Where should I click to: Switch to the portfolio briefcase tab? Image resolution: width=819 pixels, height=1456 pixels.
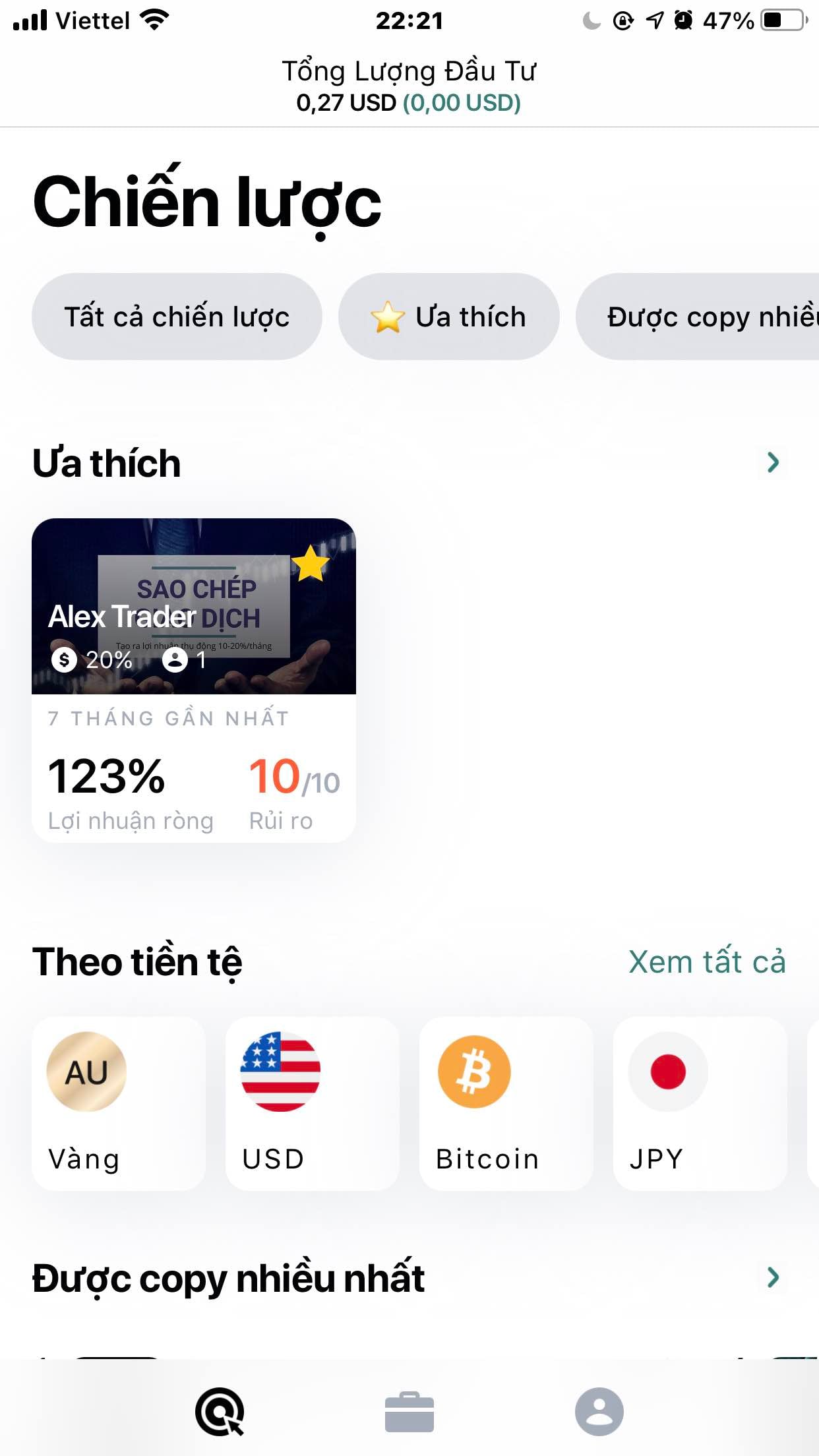(x=409, y=1412)
